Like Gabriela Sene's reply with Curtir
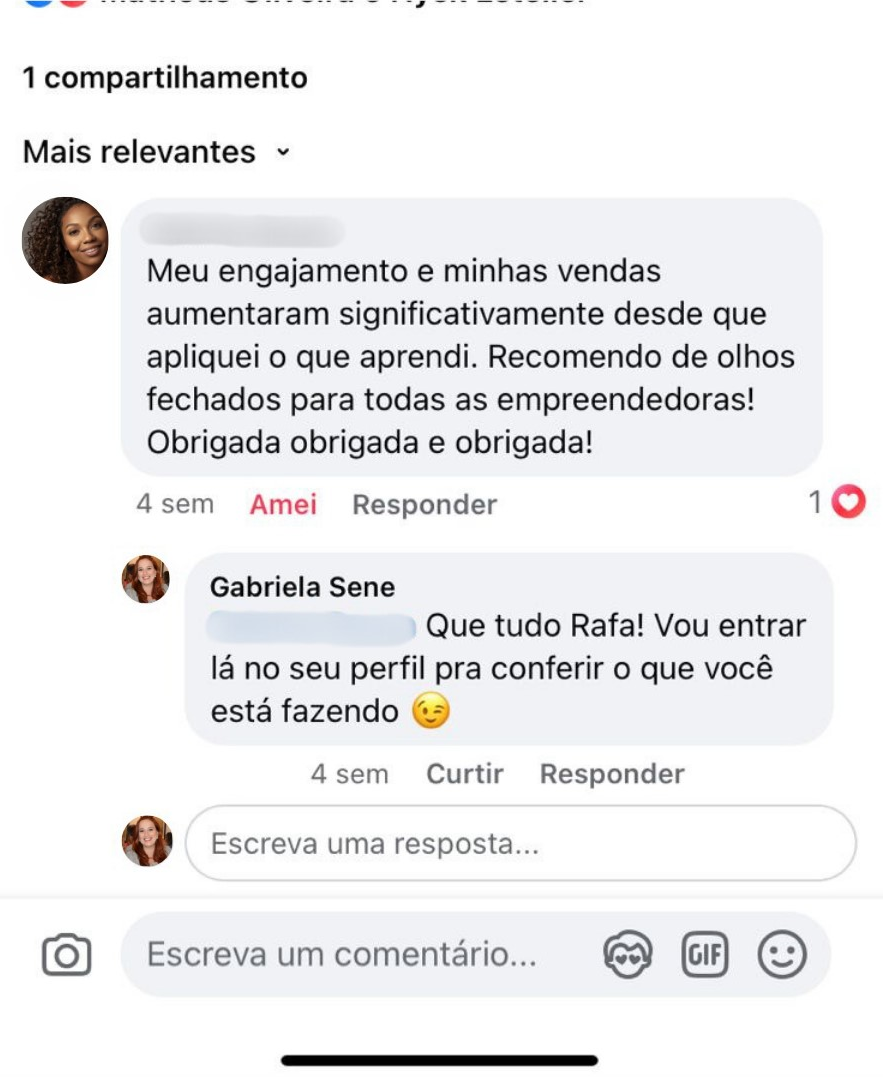The height and width of the screenshot is (1077, 883). [465, 774]
